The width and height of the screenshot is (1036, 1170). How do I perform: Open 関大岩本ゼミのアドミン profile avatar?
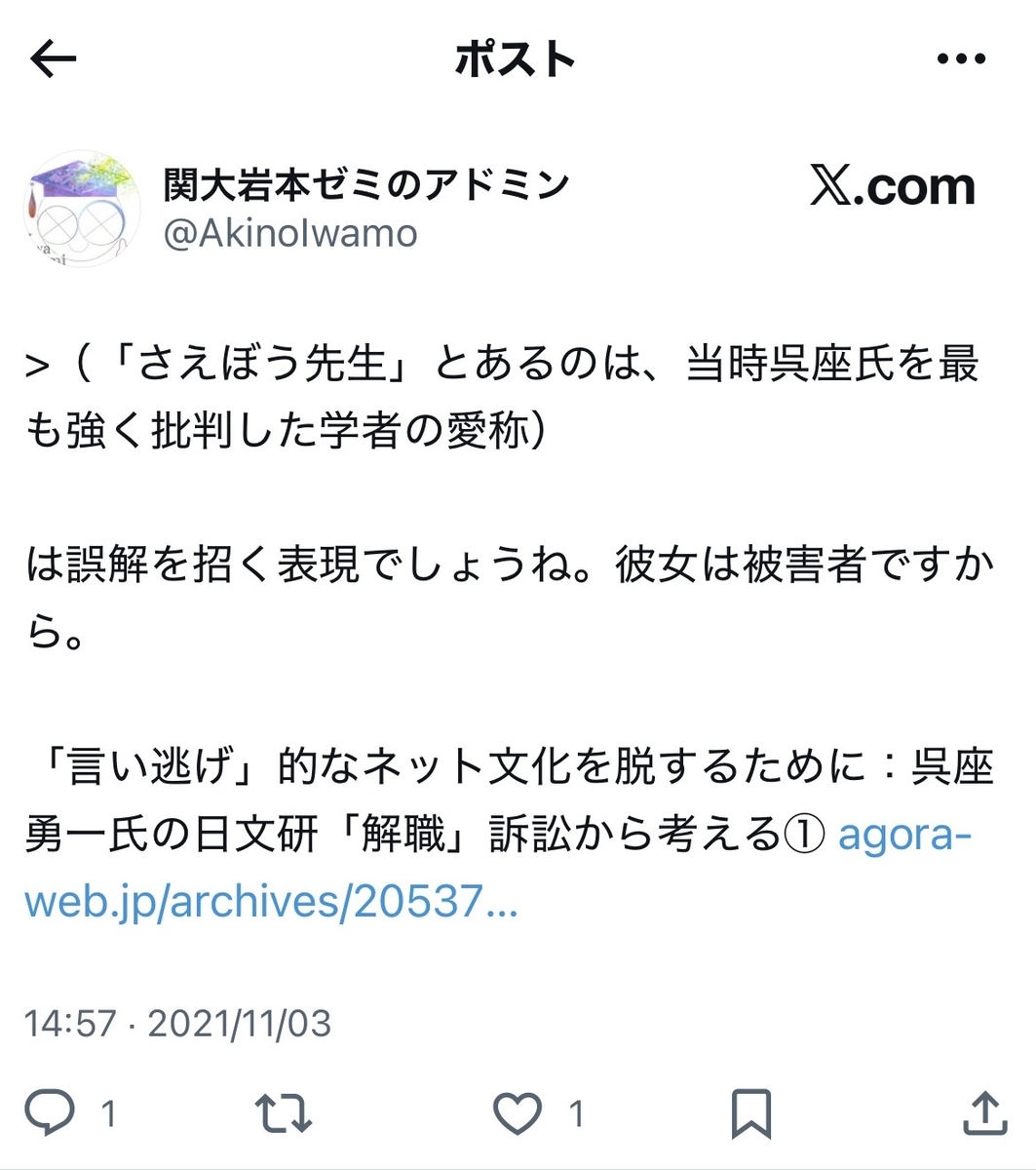[82, 210]
